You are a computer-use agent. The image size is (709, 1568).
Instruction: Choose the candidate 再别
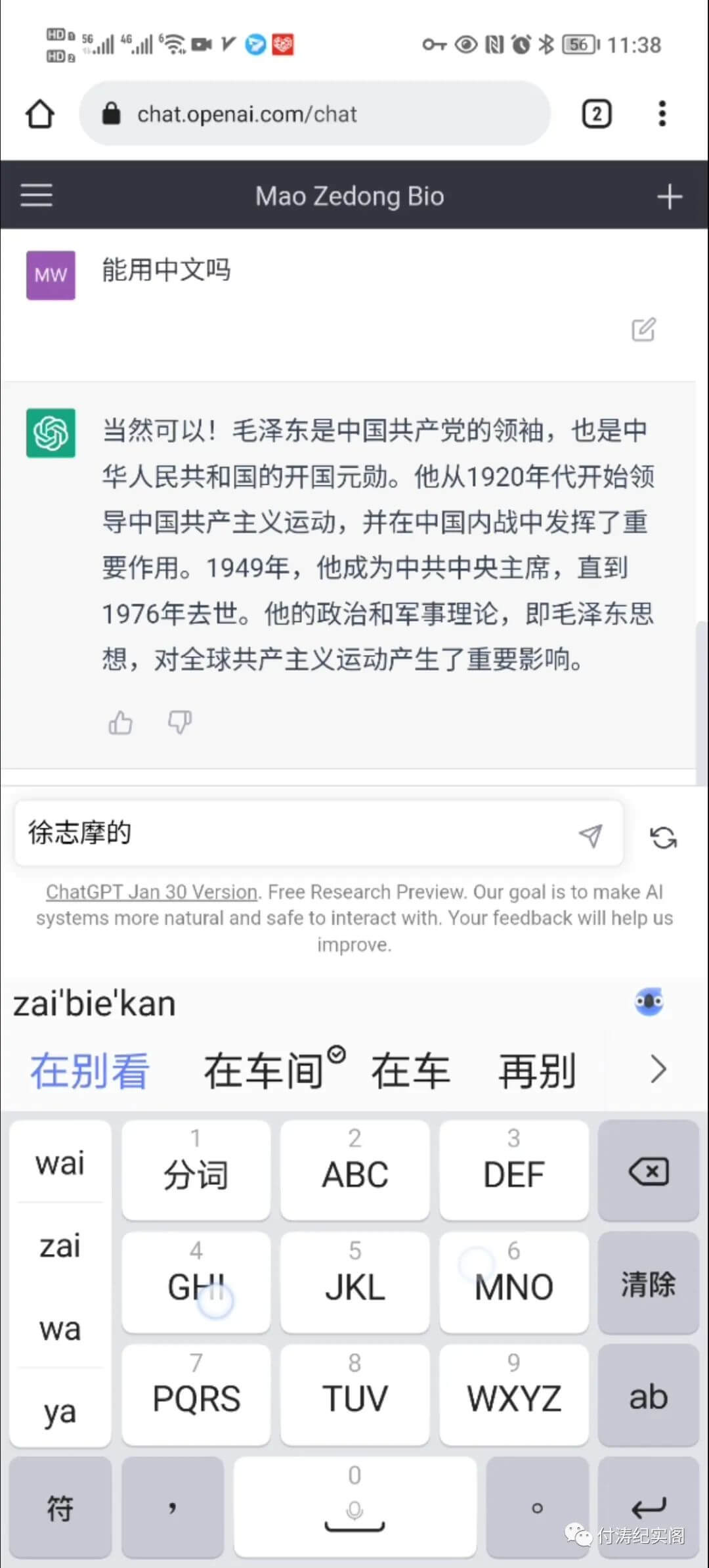coord(537,1071)
